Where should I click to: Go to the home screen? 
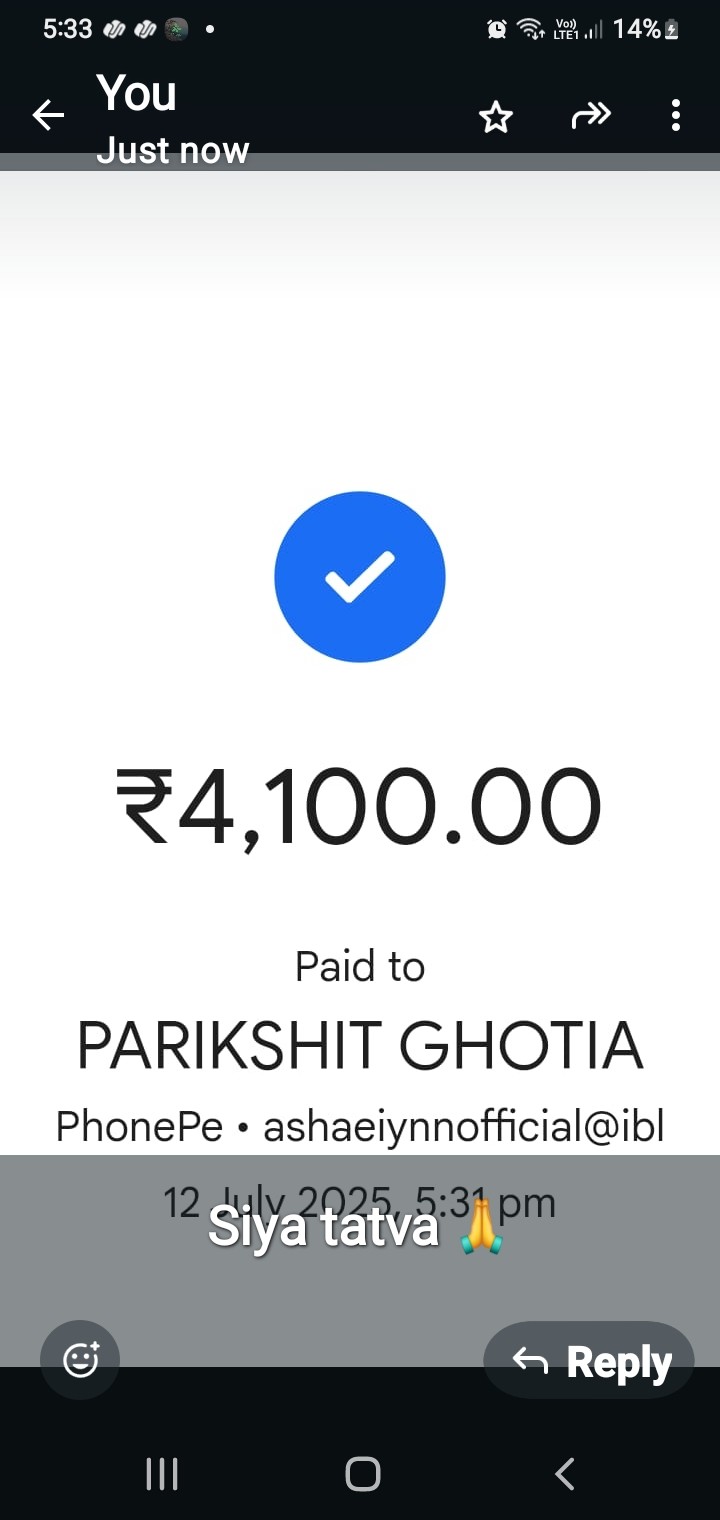click(362, 1473)
